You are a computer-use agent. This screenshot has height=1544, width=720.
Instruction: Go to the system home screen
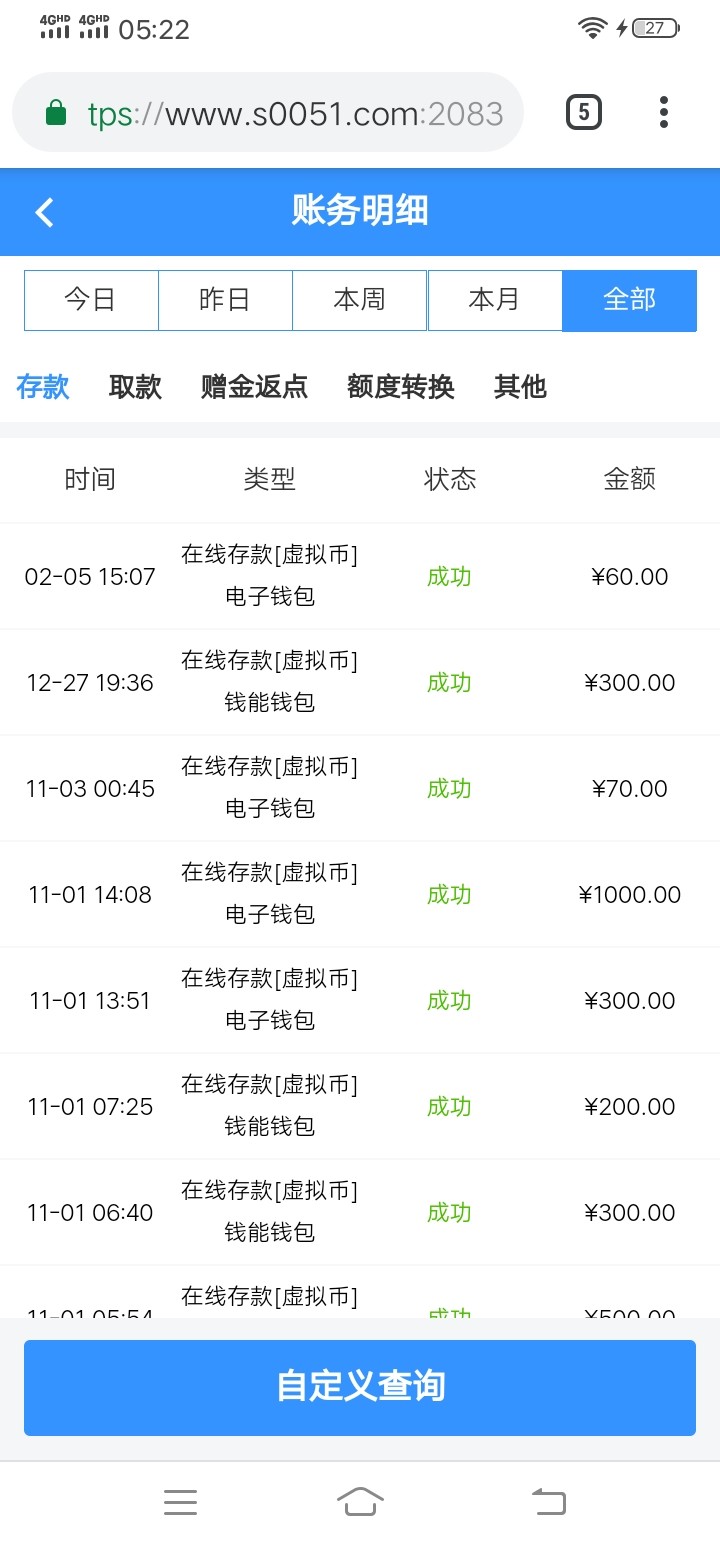[360, 1501]
